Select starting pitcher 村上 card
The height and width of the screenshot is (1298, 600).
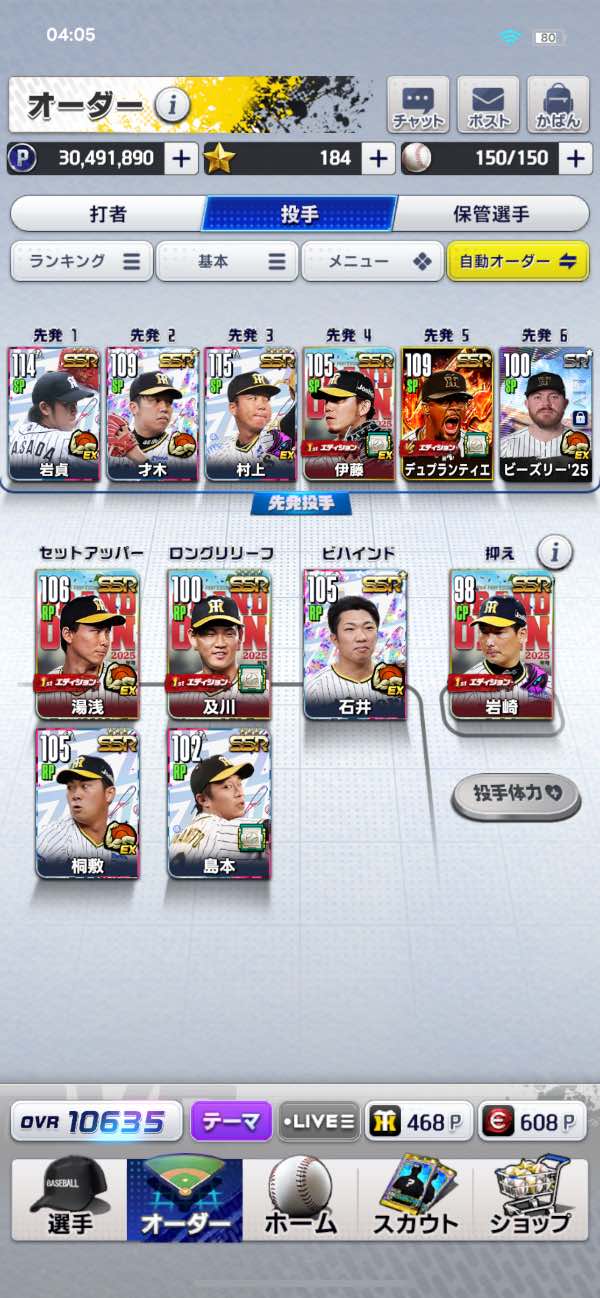click(x=249, y=414)
